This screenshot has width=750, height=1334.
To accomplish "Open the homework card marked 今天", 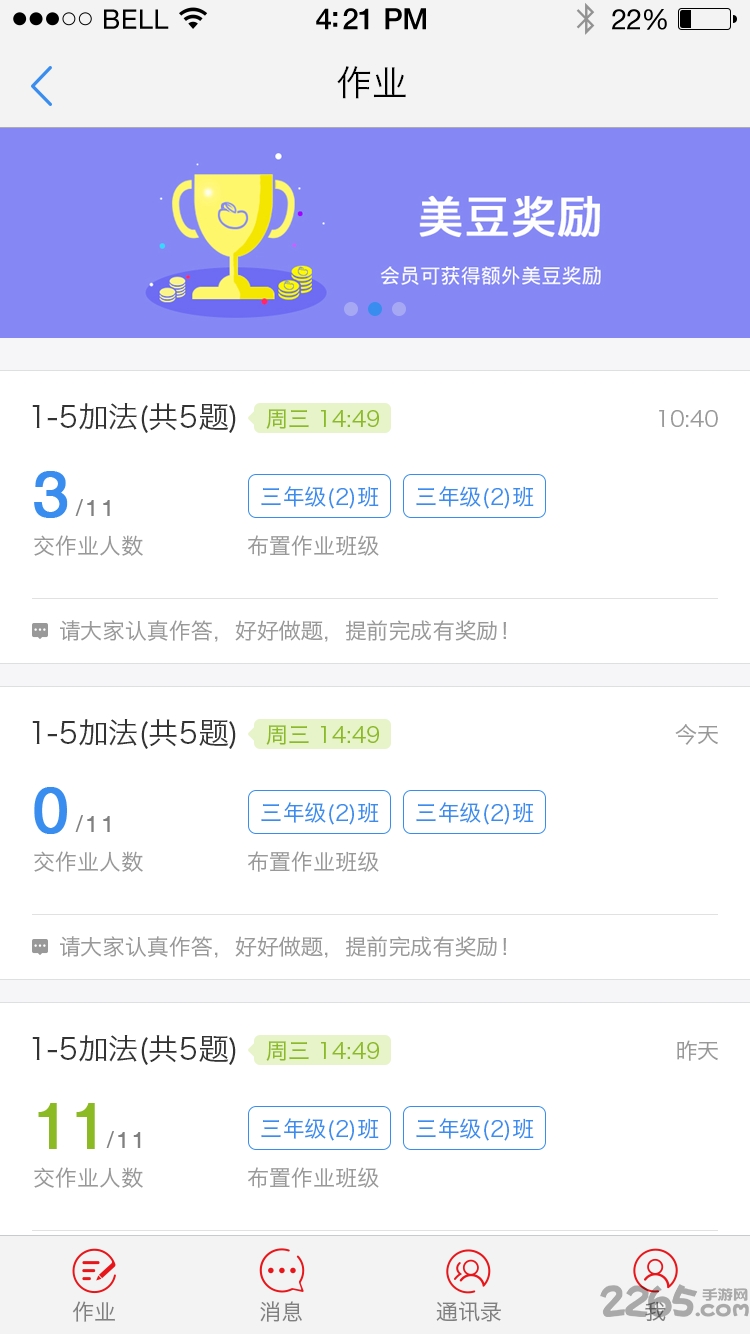I will coord(375,833).
